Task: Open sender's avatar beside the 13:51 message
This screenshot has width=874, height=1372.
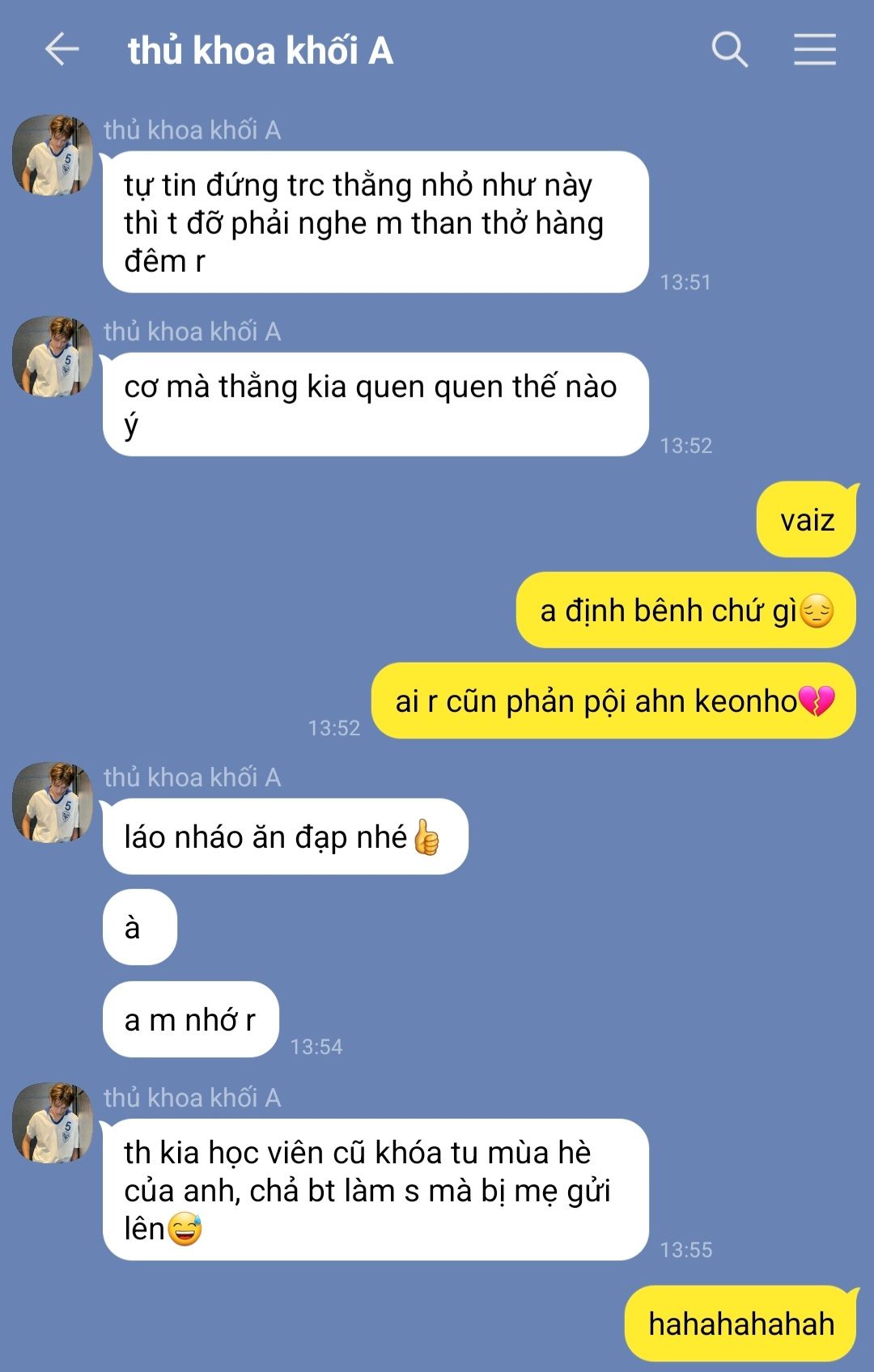Action: click(x=53, y=155)
